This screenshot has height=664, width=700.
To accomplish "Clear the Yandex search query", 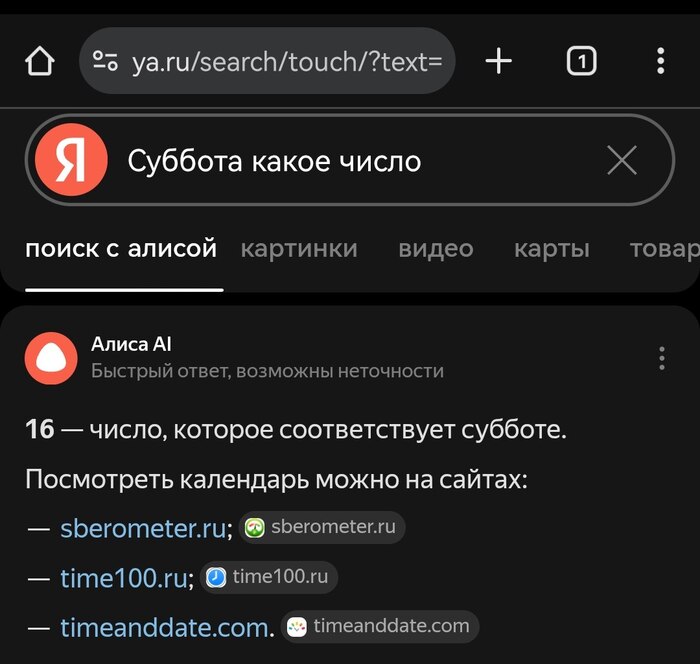I will 622,161.
